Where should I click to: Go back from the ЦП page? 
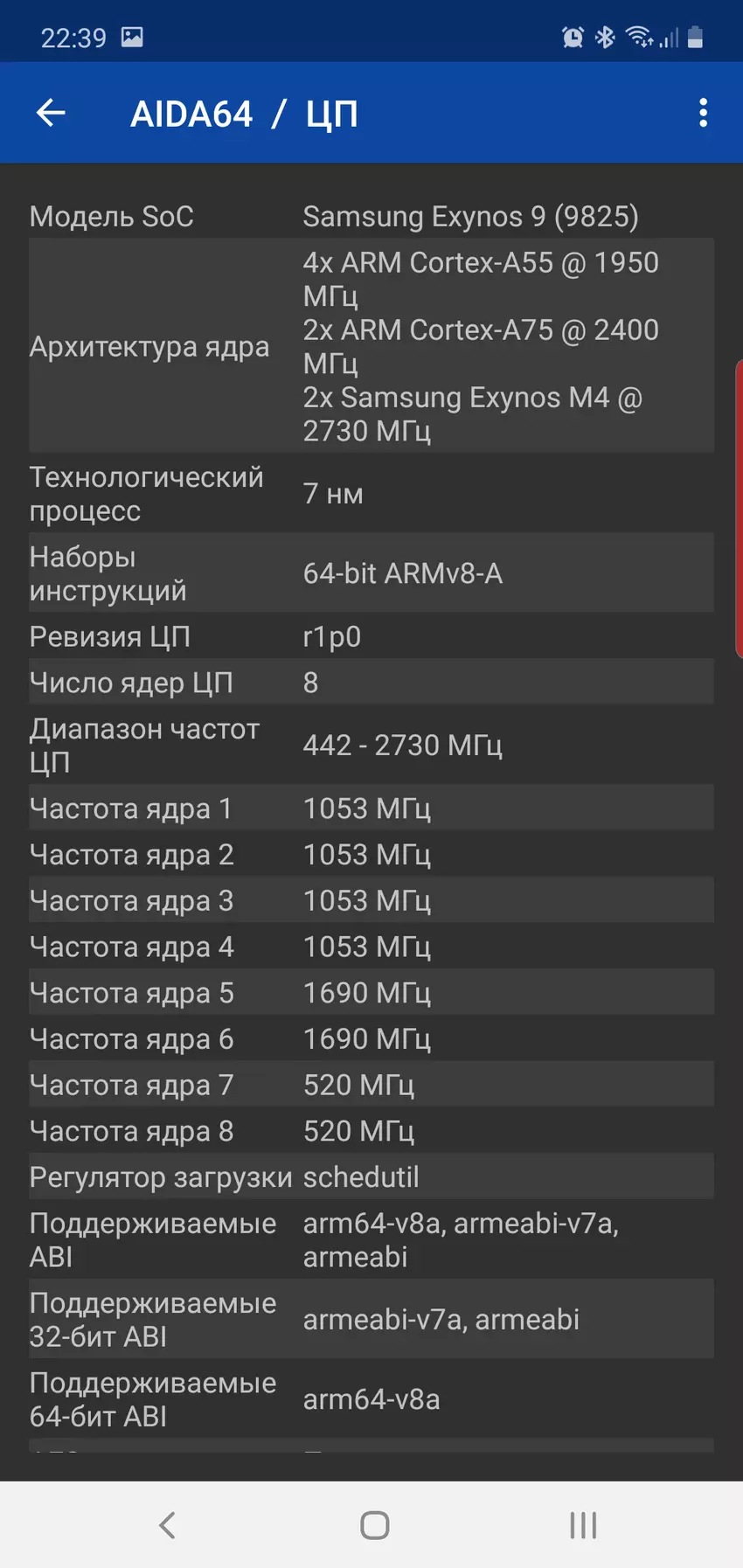[51, 113]
